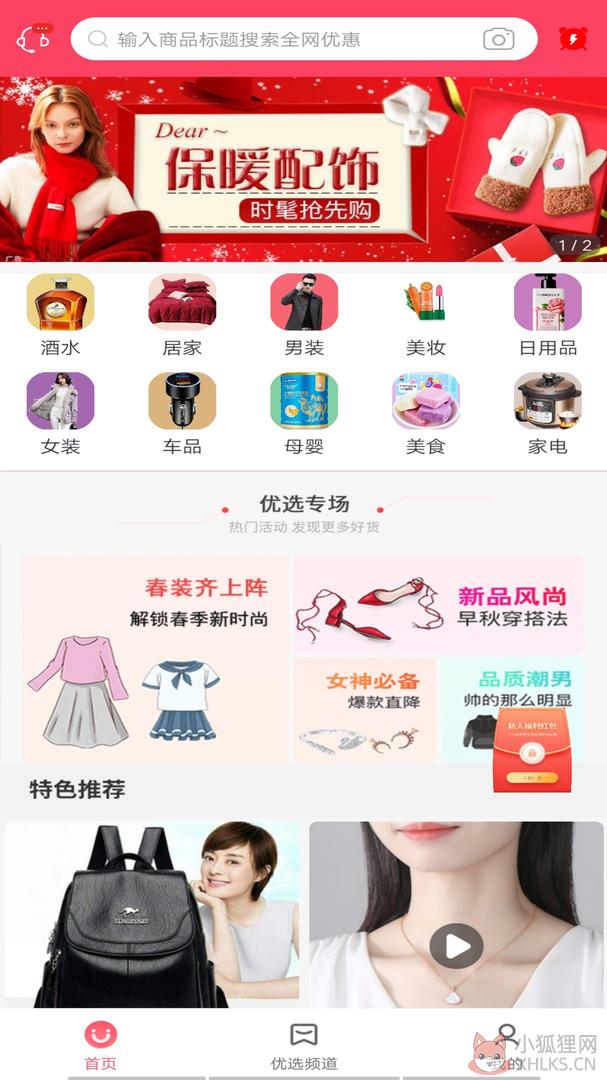Switch to the 优选频道 tab
Image resolution: width=607 pixels, height=1080 pixels.
(304, 1047)
